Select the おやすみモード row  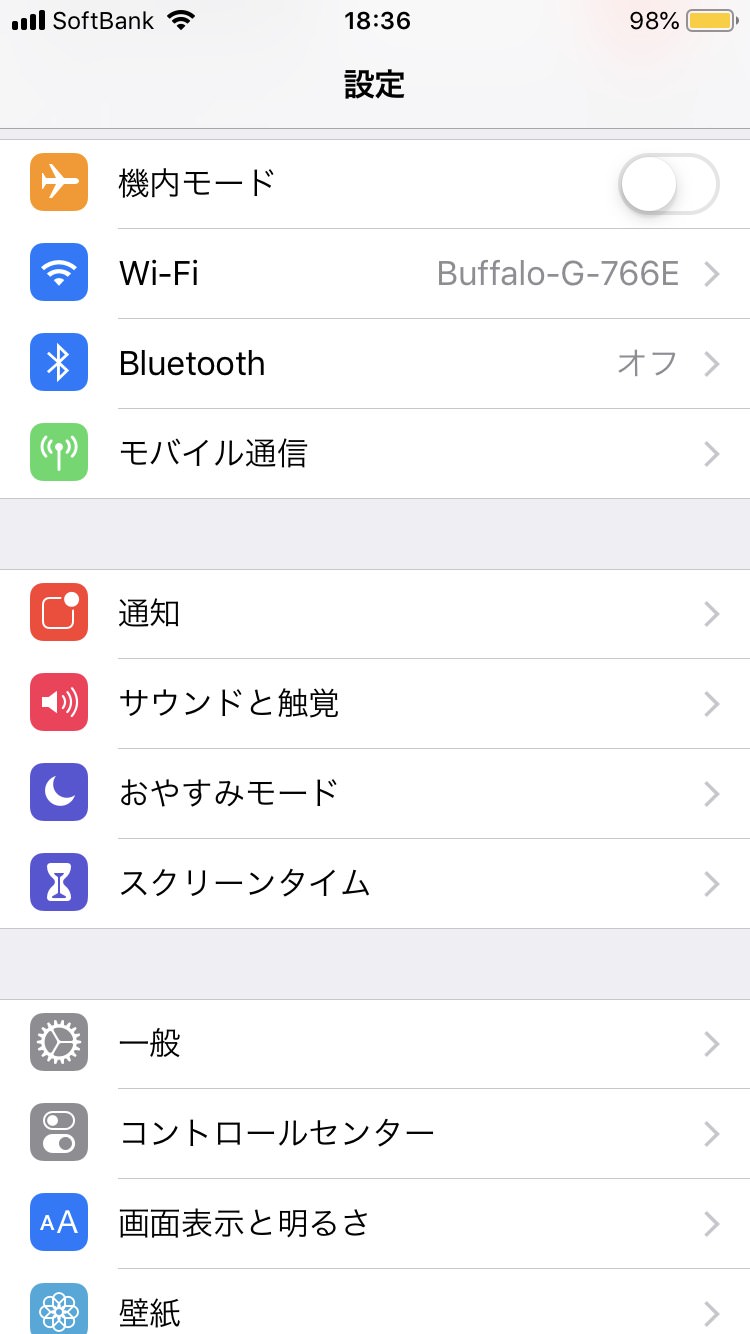pos(375,793)
